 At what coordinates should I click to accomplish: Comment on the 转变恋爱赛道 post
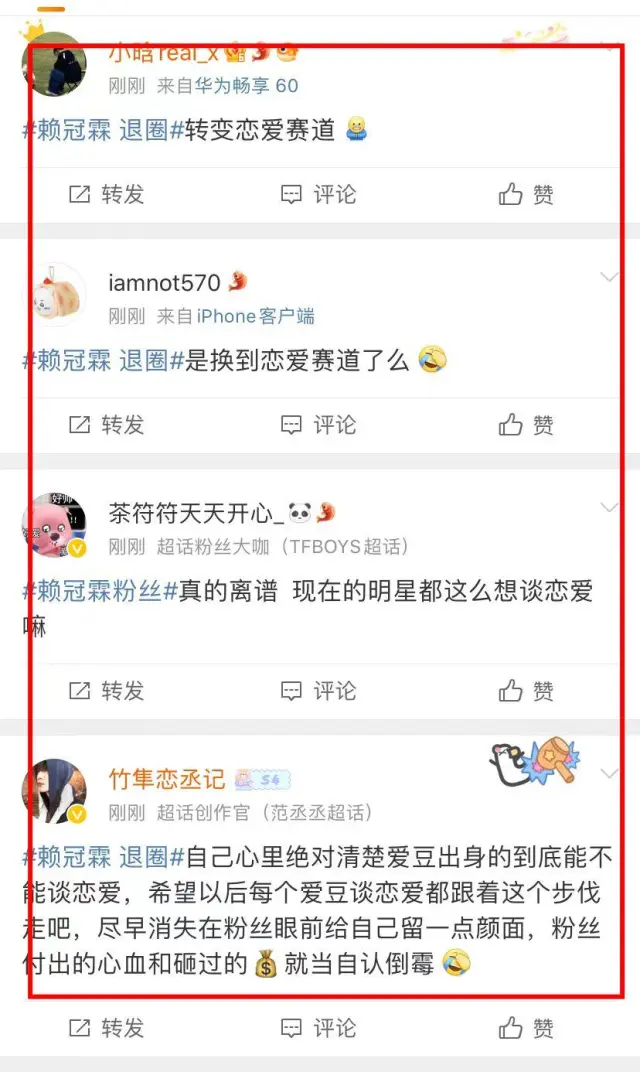tap(318, 194)
